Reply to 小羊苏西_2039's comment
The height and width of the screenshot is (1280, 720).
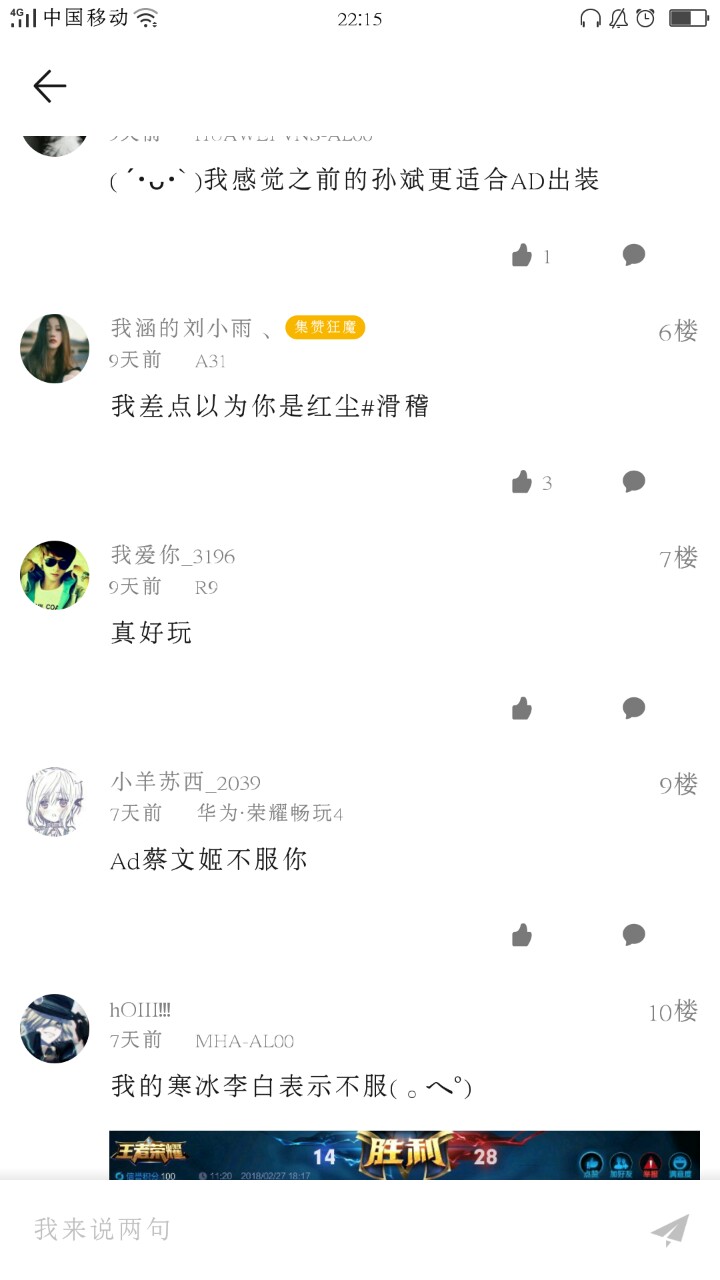click(x=634, y=935)
